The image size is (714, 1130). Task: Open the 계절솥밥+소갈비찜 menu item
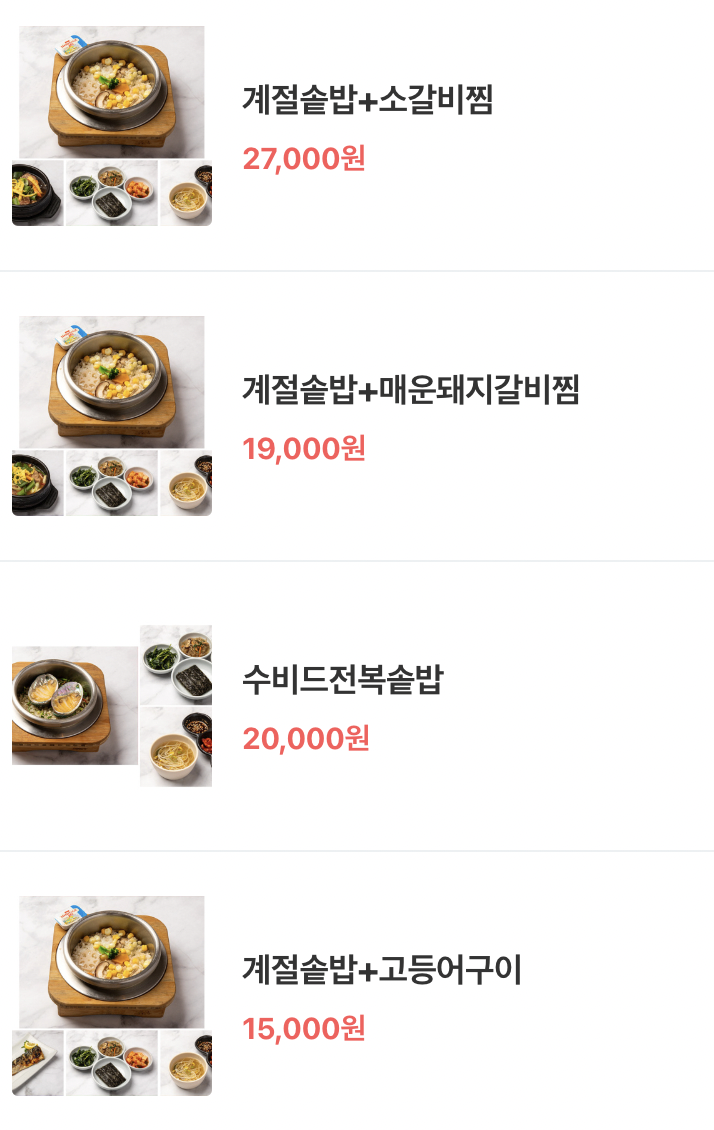tap(367, 100)
